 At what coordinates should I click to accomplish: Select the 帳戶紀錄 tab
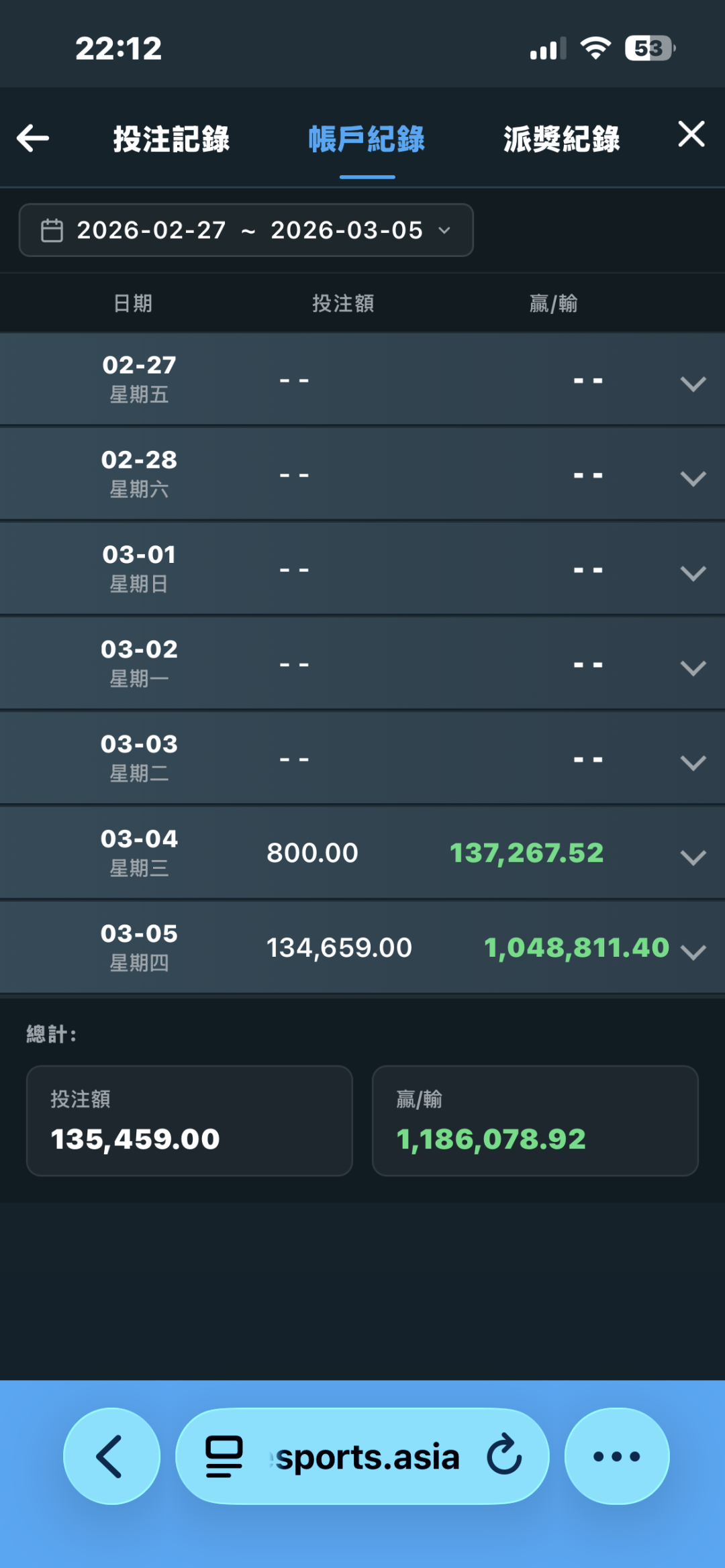click(367, 139)
